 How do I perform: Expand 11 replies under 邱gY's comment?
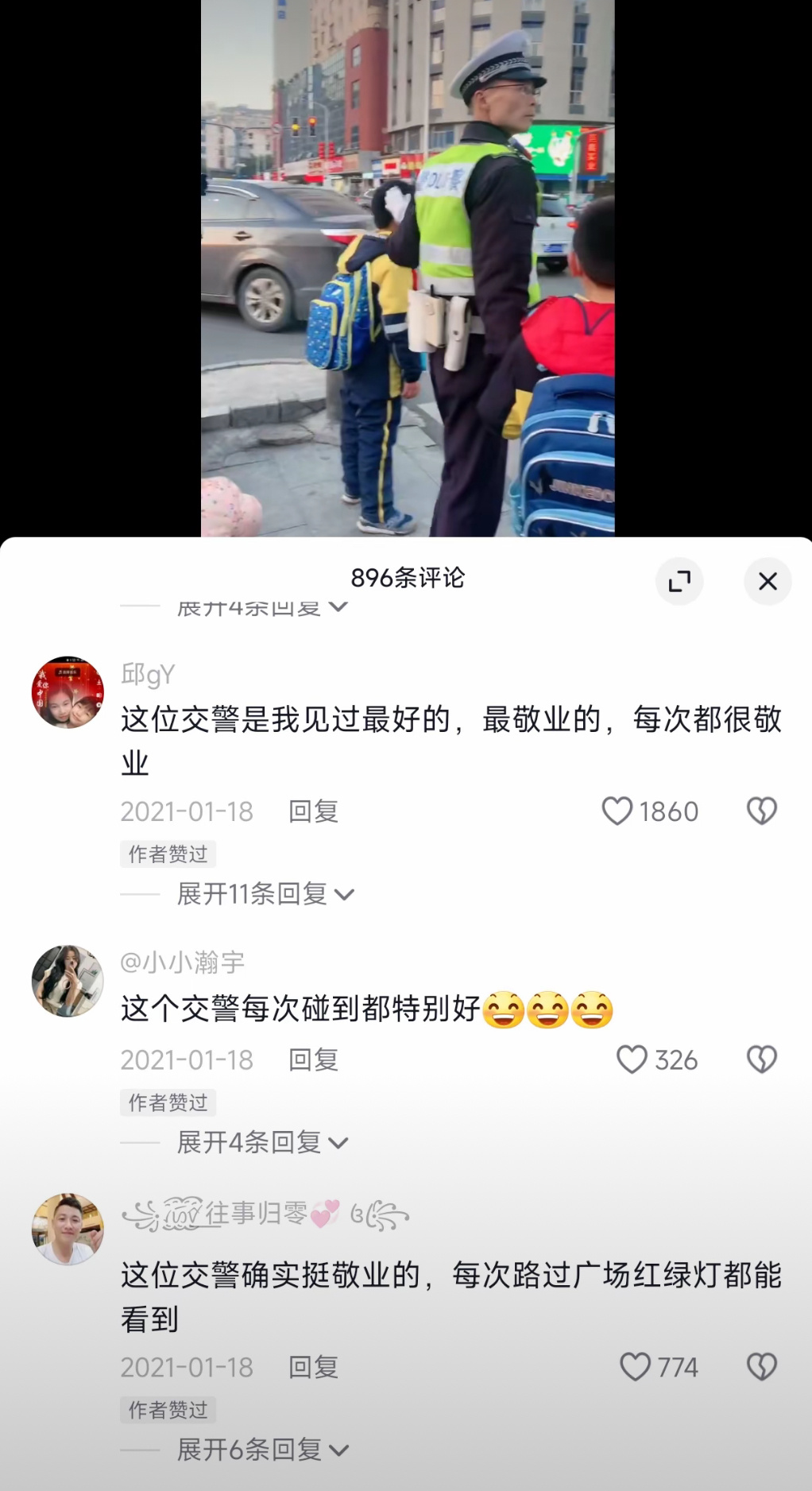point(265,894)
